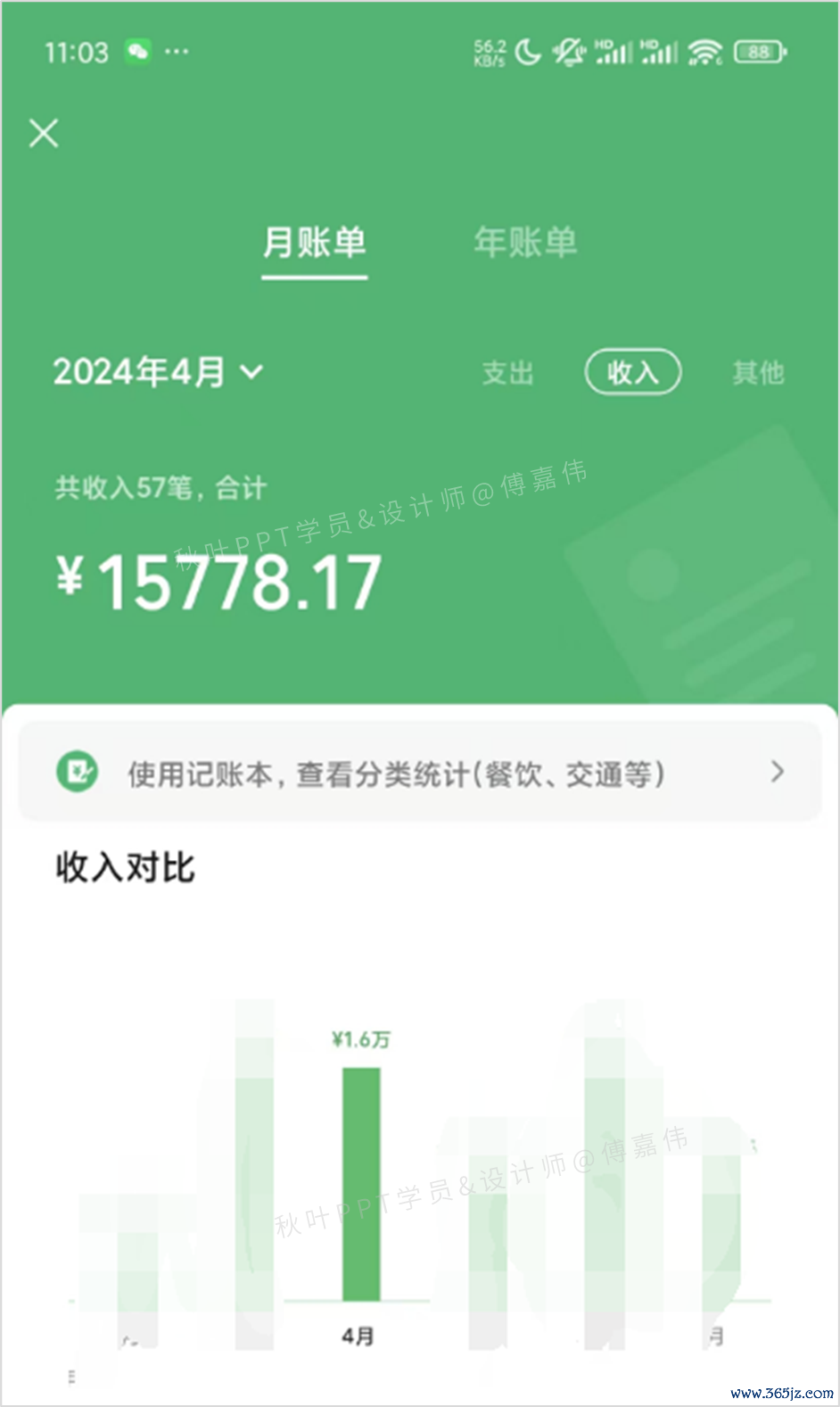840x1407 pixels.
Task: Select the 月账单 tab
Action: [x=314, y=243]
